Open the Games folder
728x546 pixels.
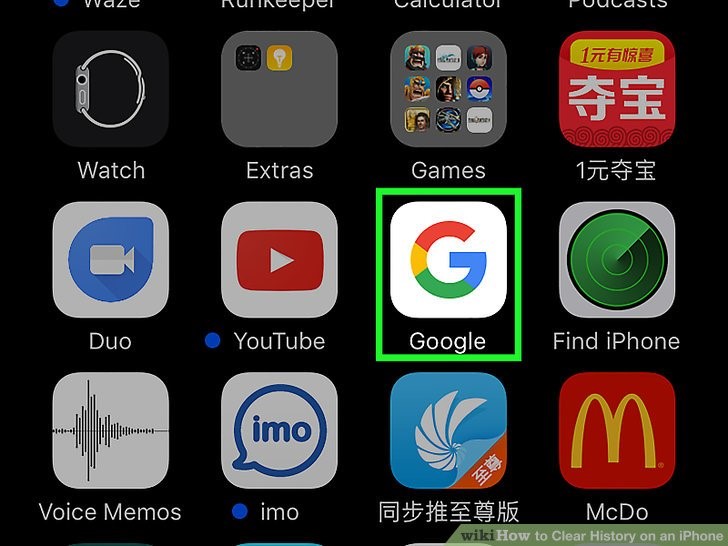448,89
